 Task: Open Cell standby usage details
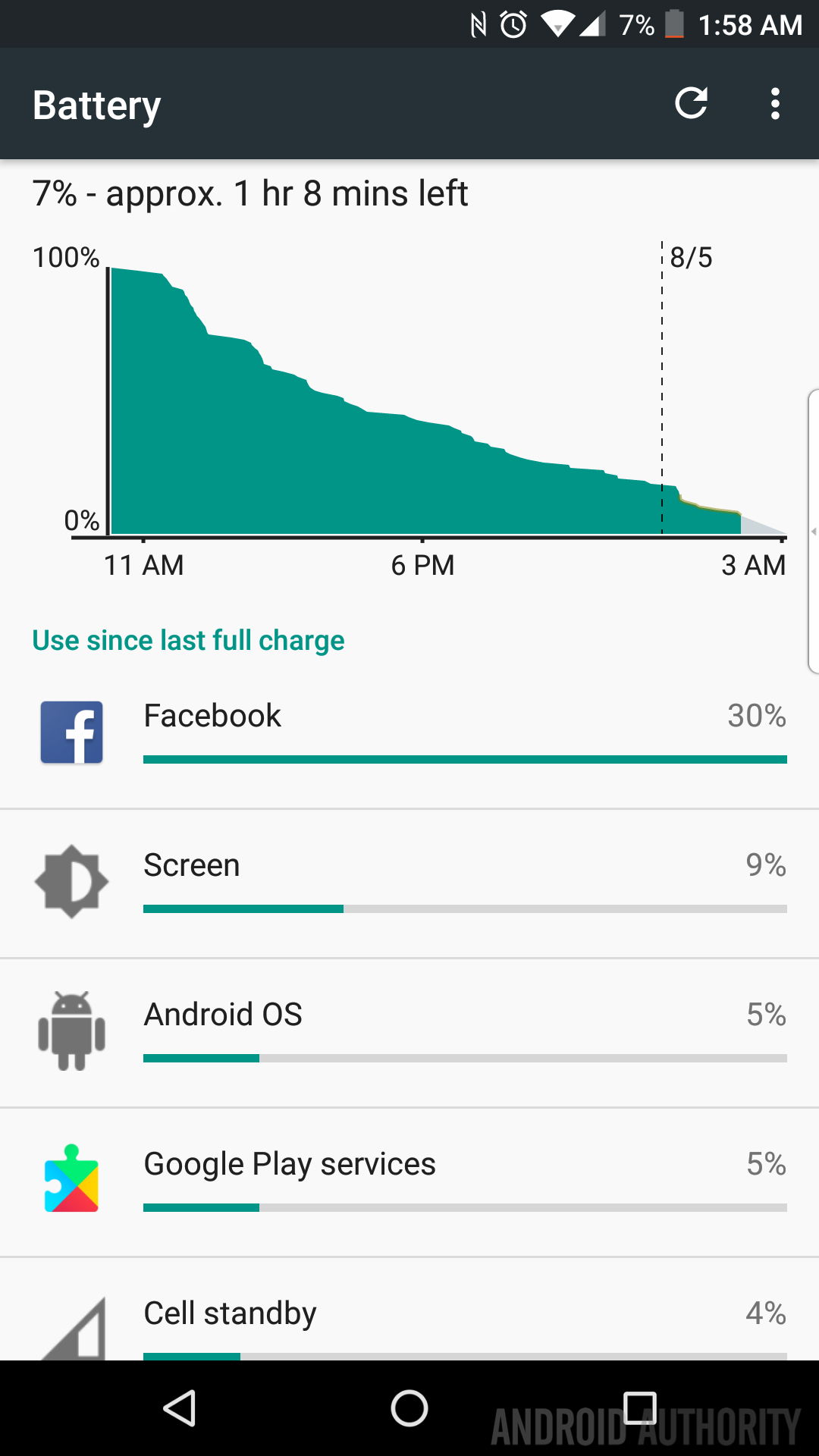pos(409,1310)
